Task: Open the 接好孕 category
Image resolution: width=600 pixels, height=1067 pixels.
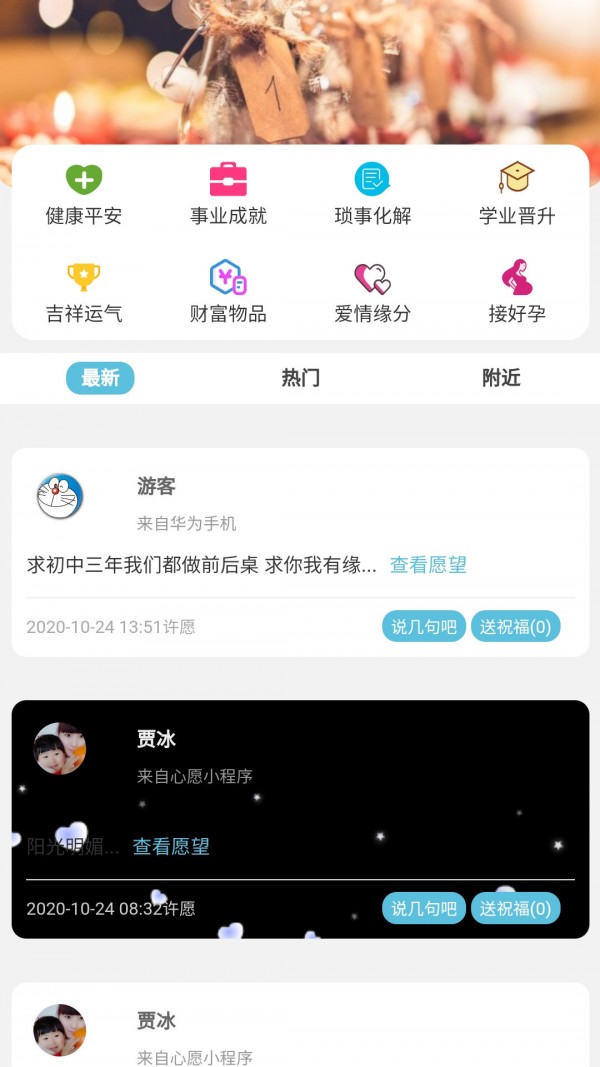Action: coord(517,292)
